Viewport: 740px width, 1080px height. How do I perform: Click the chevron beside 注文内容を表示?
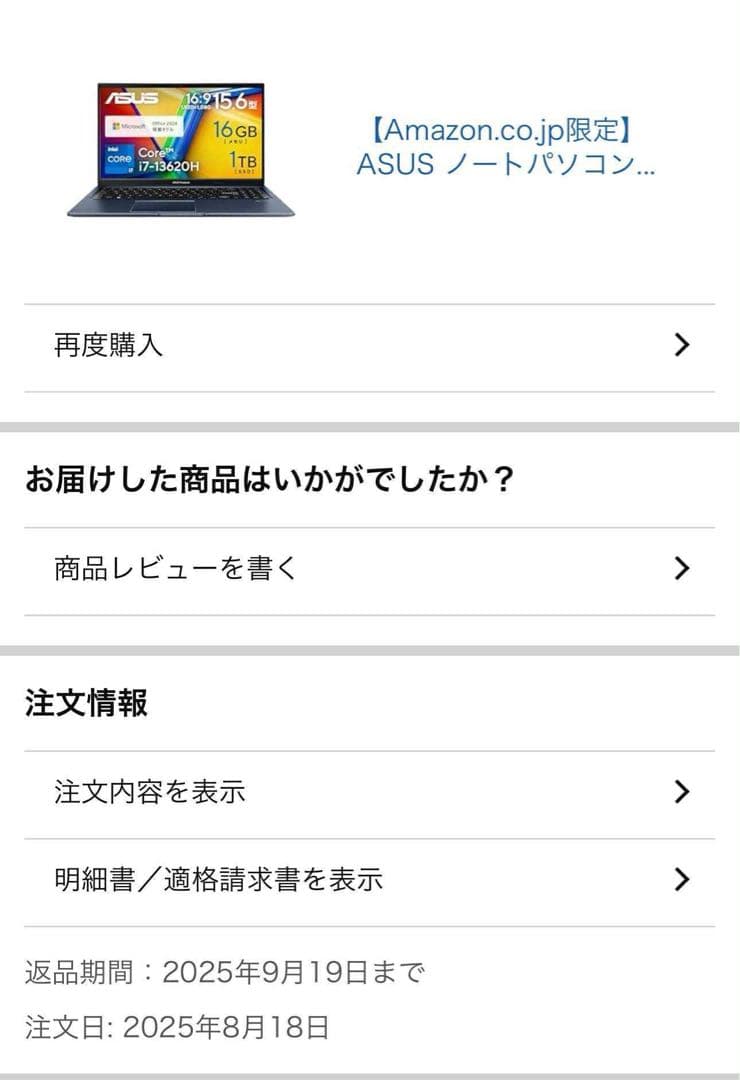tap(683, 790)
